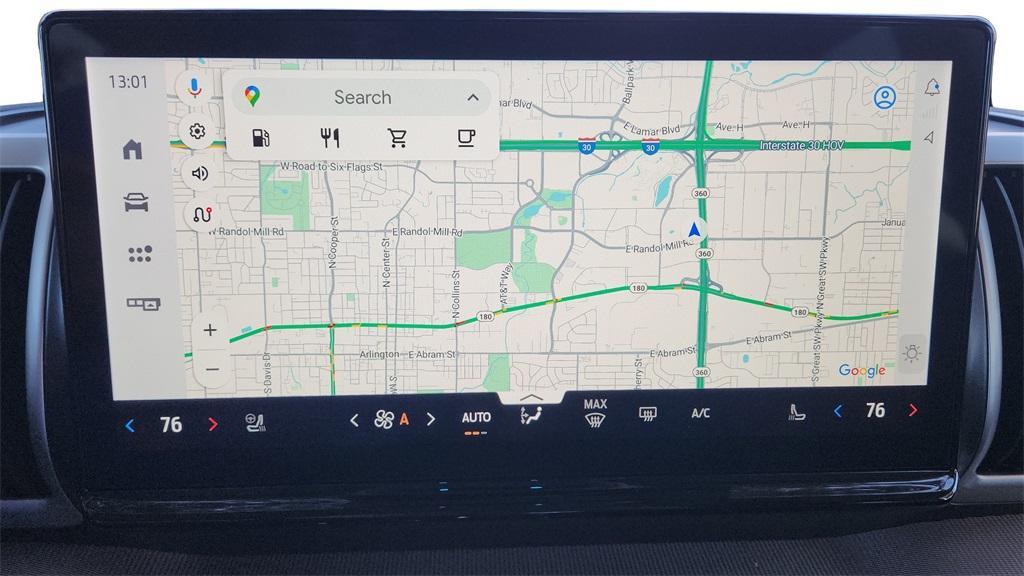Start voice search with the microphone

pos(195,87)
